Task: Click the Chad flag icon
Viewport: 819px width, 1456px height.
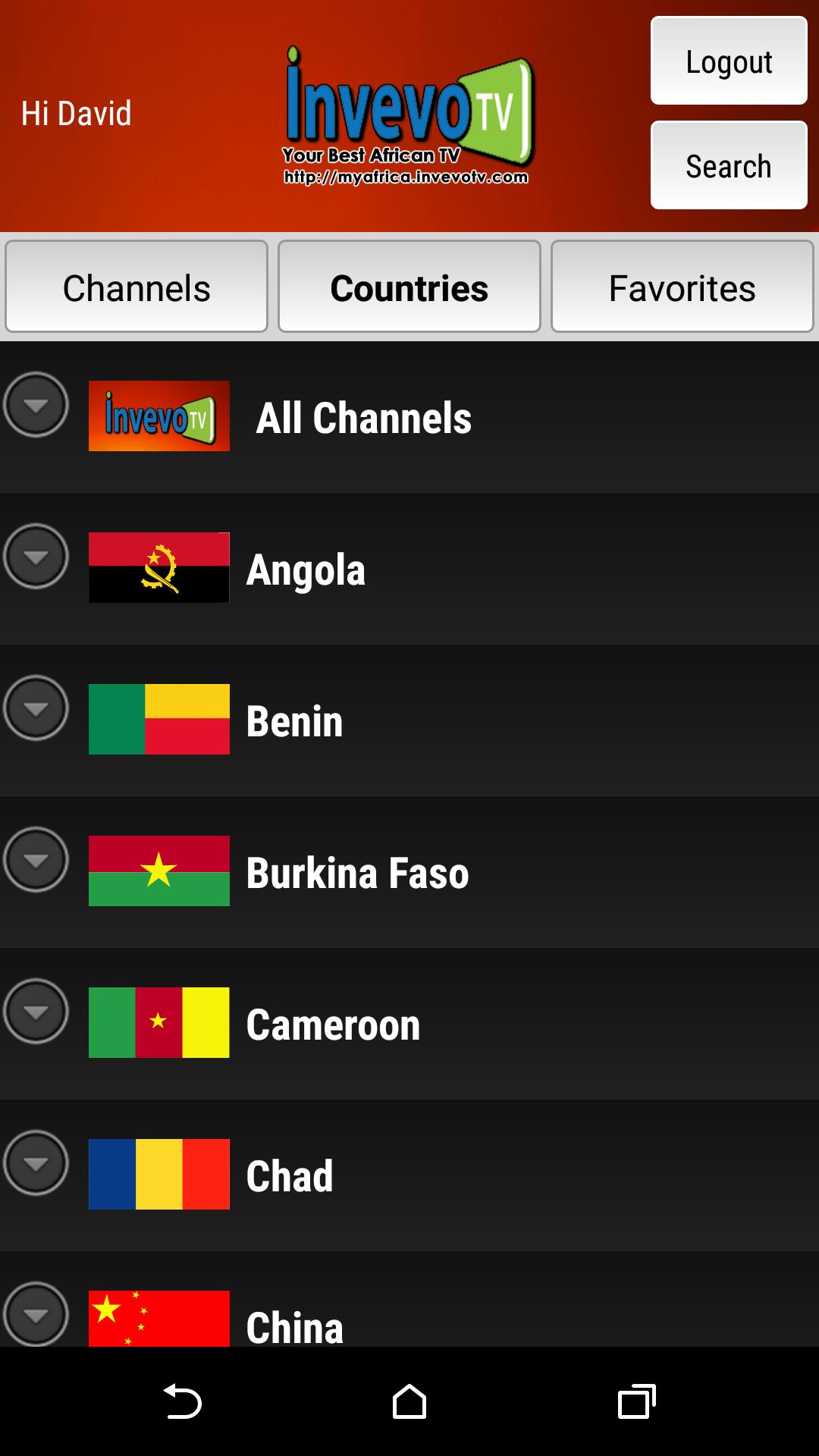Action: (x=158, y=1172)
